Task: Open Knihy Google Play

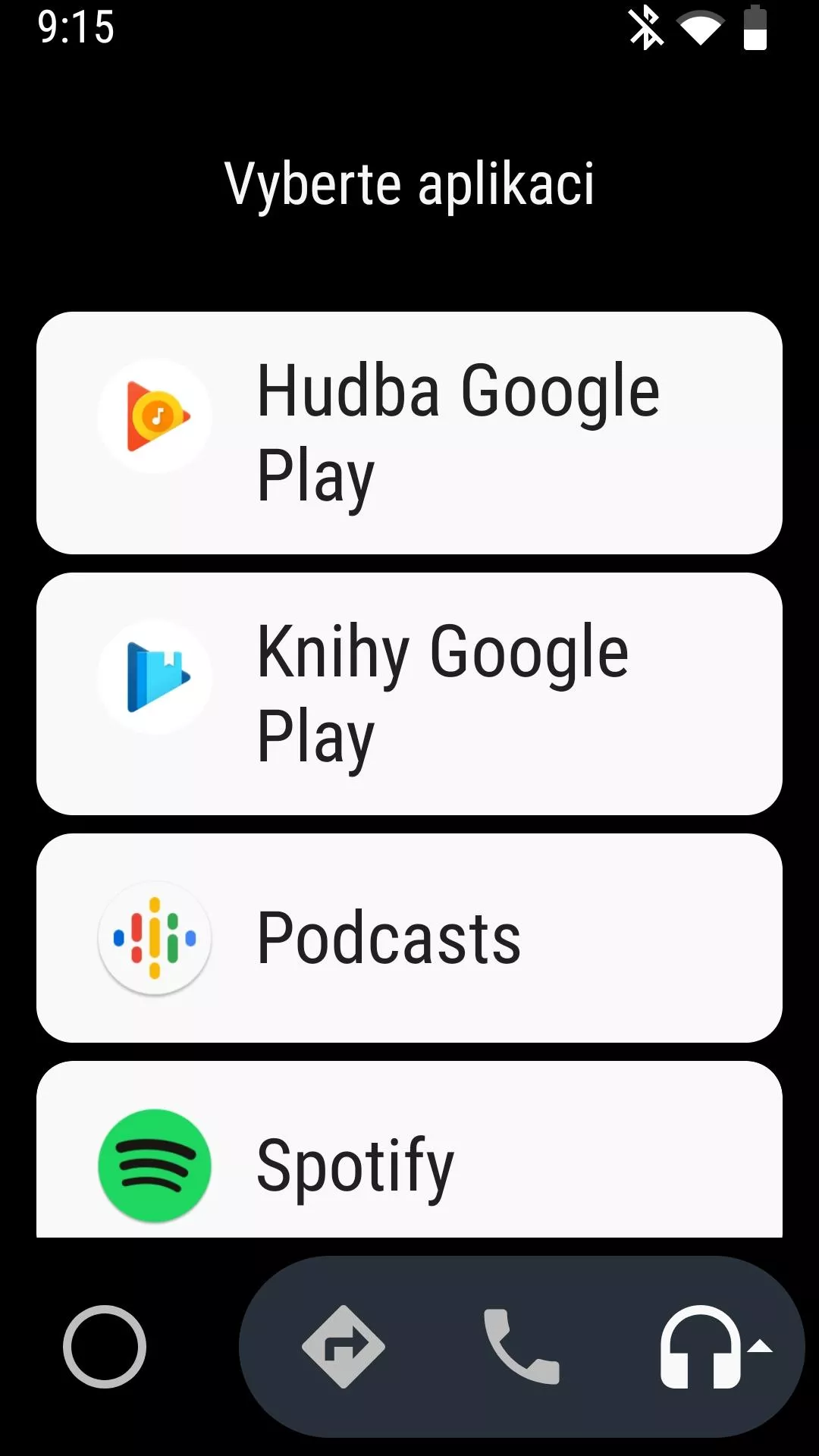Action: 409,694
